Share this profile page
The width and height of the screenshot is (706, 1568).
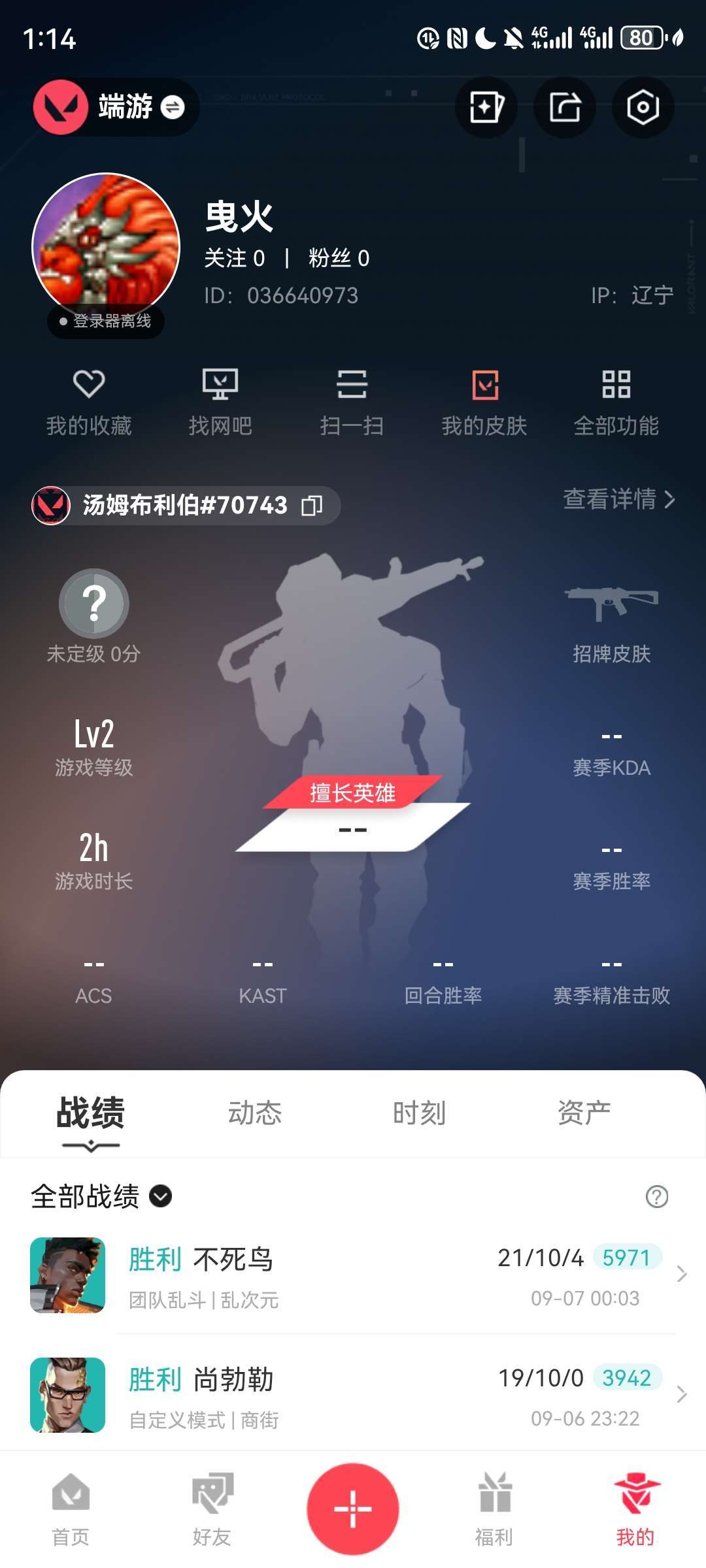pyautogui.click(x=564, y=107)
